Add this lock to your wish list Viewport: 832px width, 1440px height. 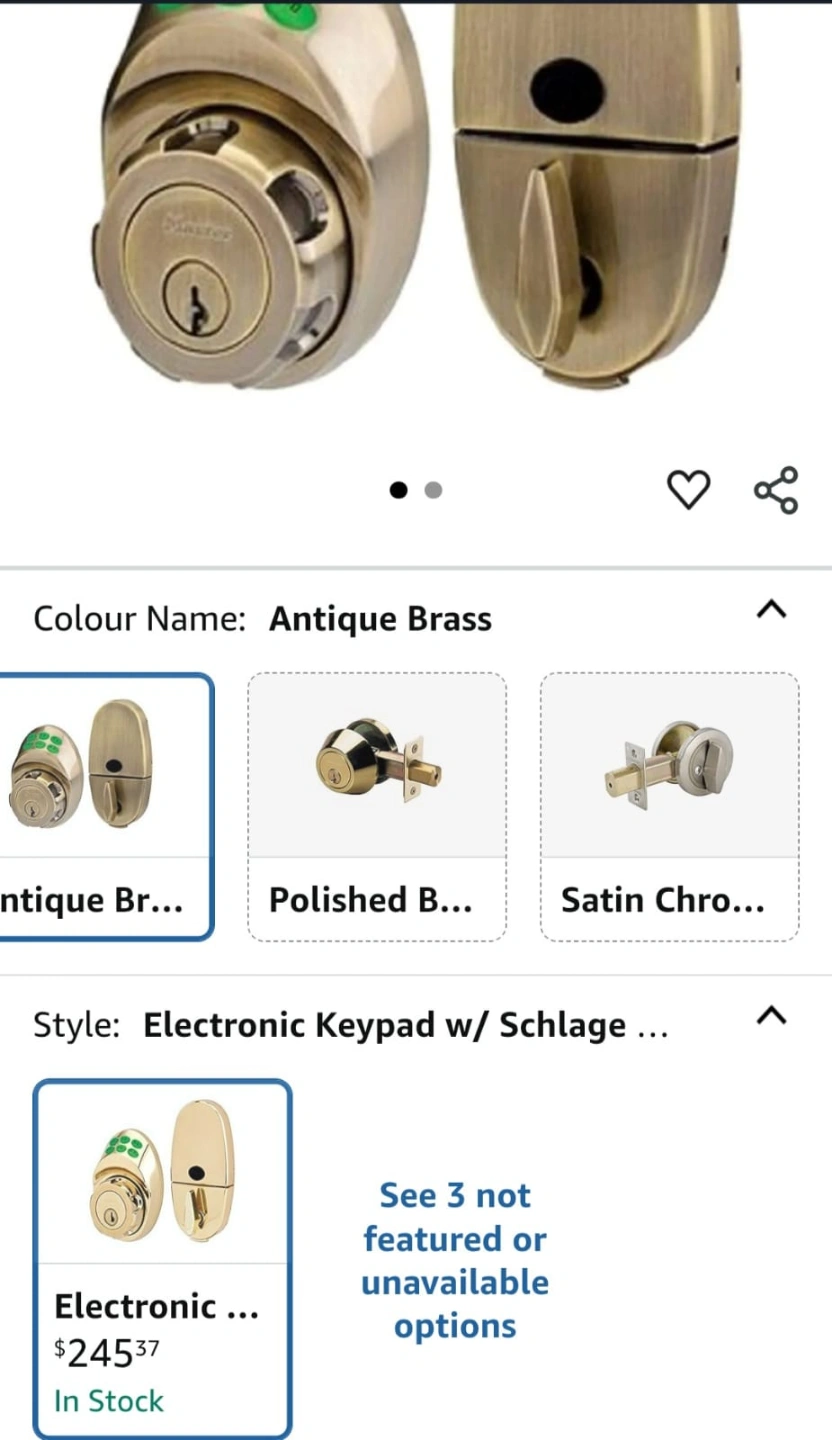click(688, 490)
